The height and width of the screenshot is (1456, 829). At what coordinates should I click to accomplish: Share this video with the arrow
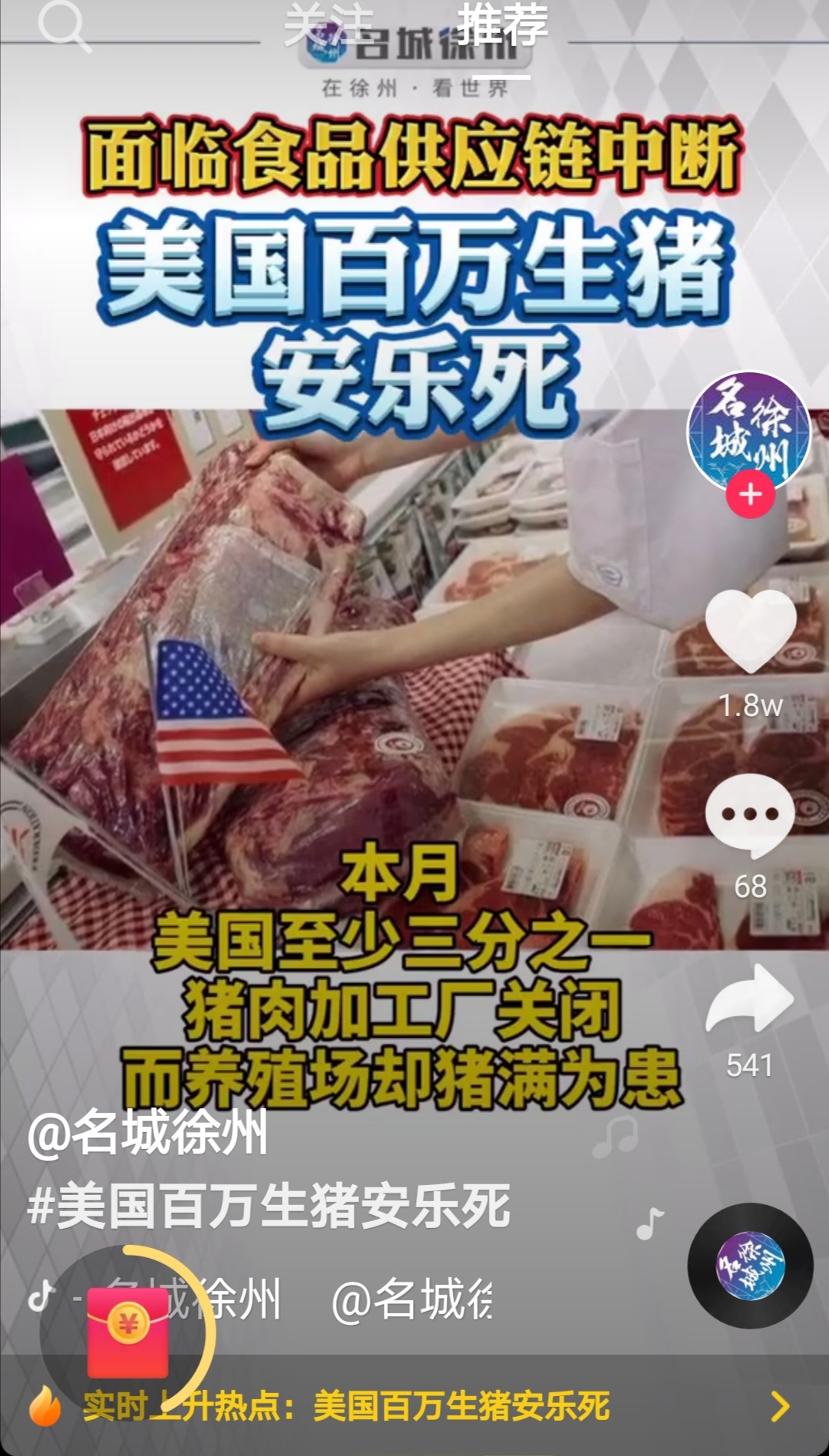coord(750,999)
